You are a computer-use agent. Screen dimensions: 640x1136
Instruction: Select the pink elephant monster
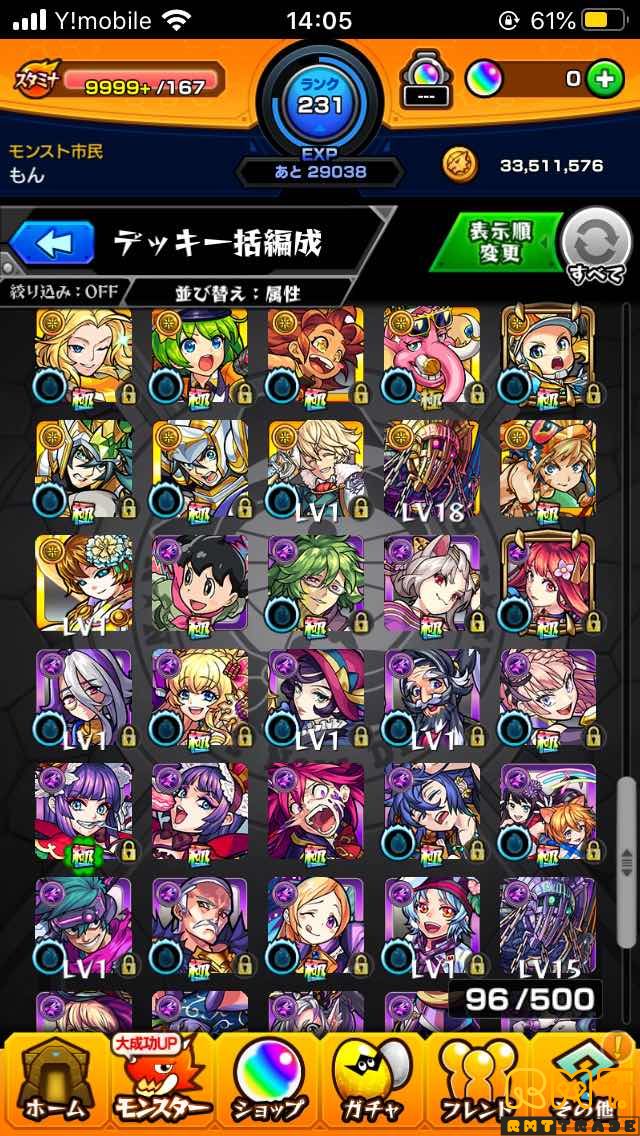tap(431, 354)
